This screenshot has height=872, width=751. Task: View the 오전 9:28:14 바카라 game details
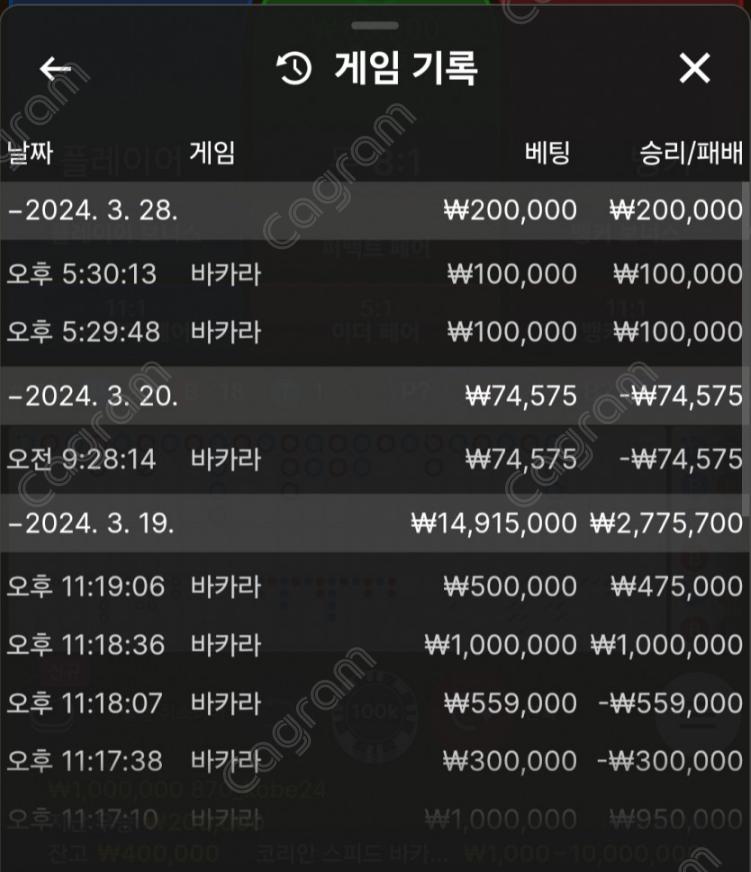[375, 459]
